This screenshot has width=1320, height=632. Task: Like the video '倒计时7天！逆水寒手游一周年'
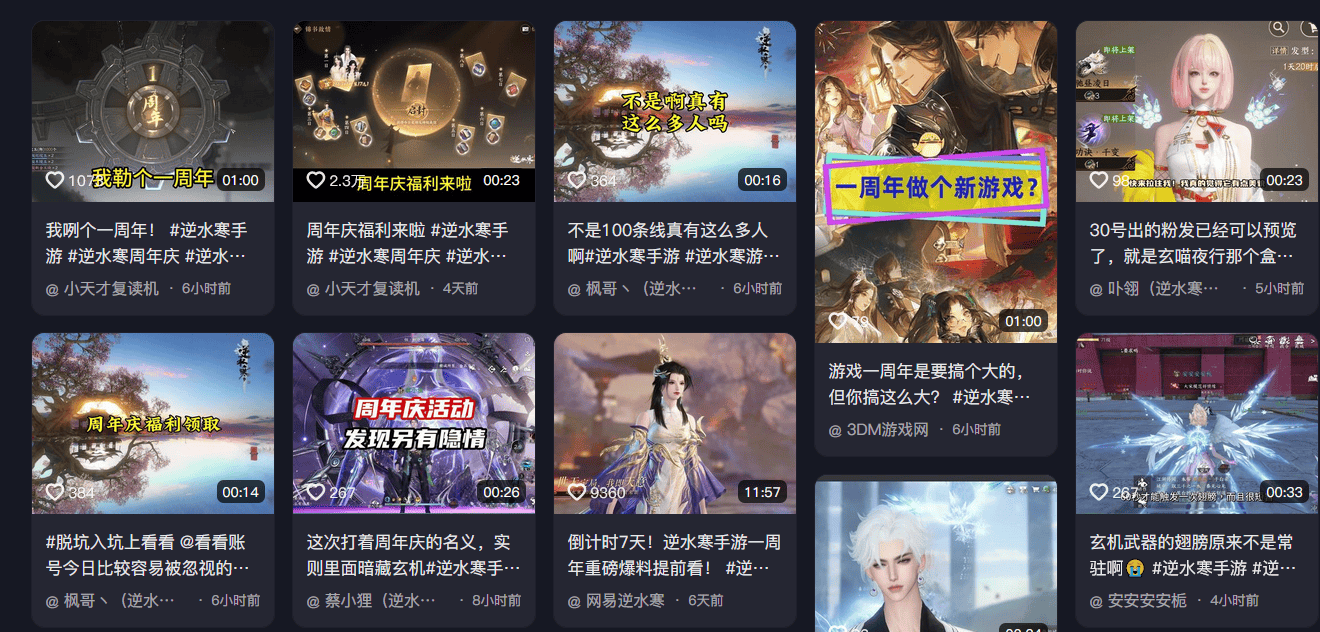click(x=577, y=493)
